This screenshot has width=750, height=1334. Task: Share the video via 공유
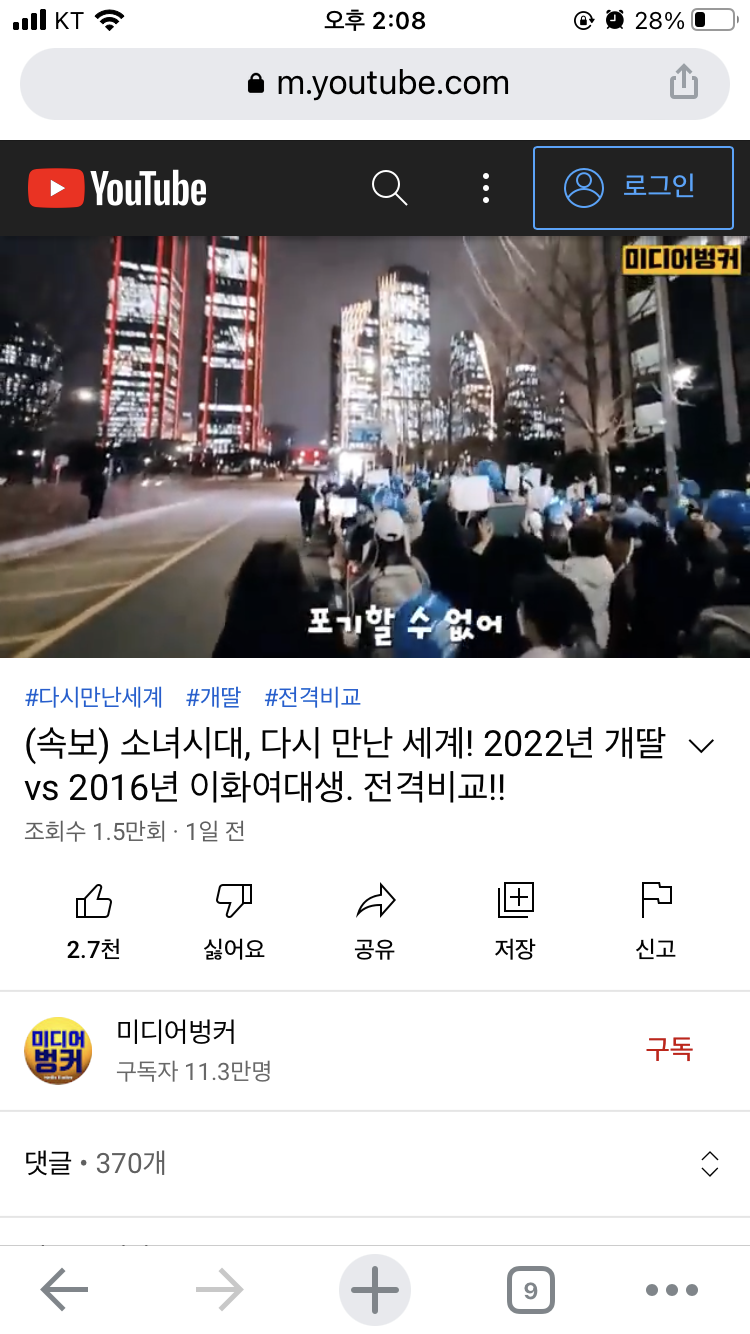375,920
